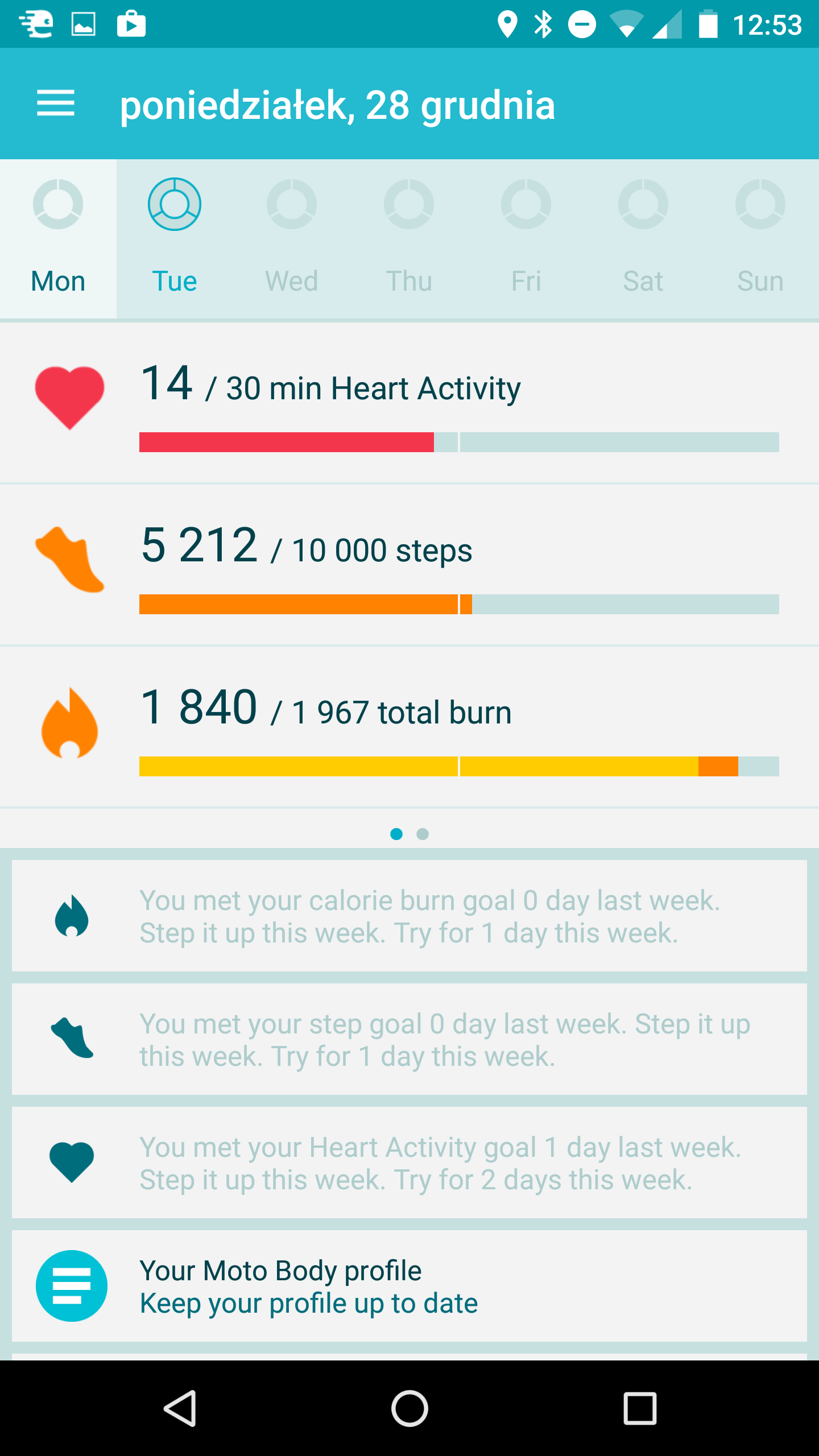Open the hamburger navigation menu
Image resolution: width=819 pixels, height=1456 pixels.
(56, 104)
